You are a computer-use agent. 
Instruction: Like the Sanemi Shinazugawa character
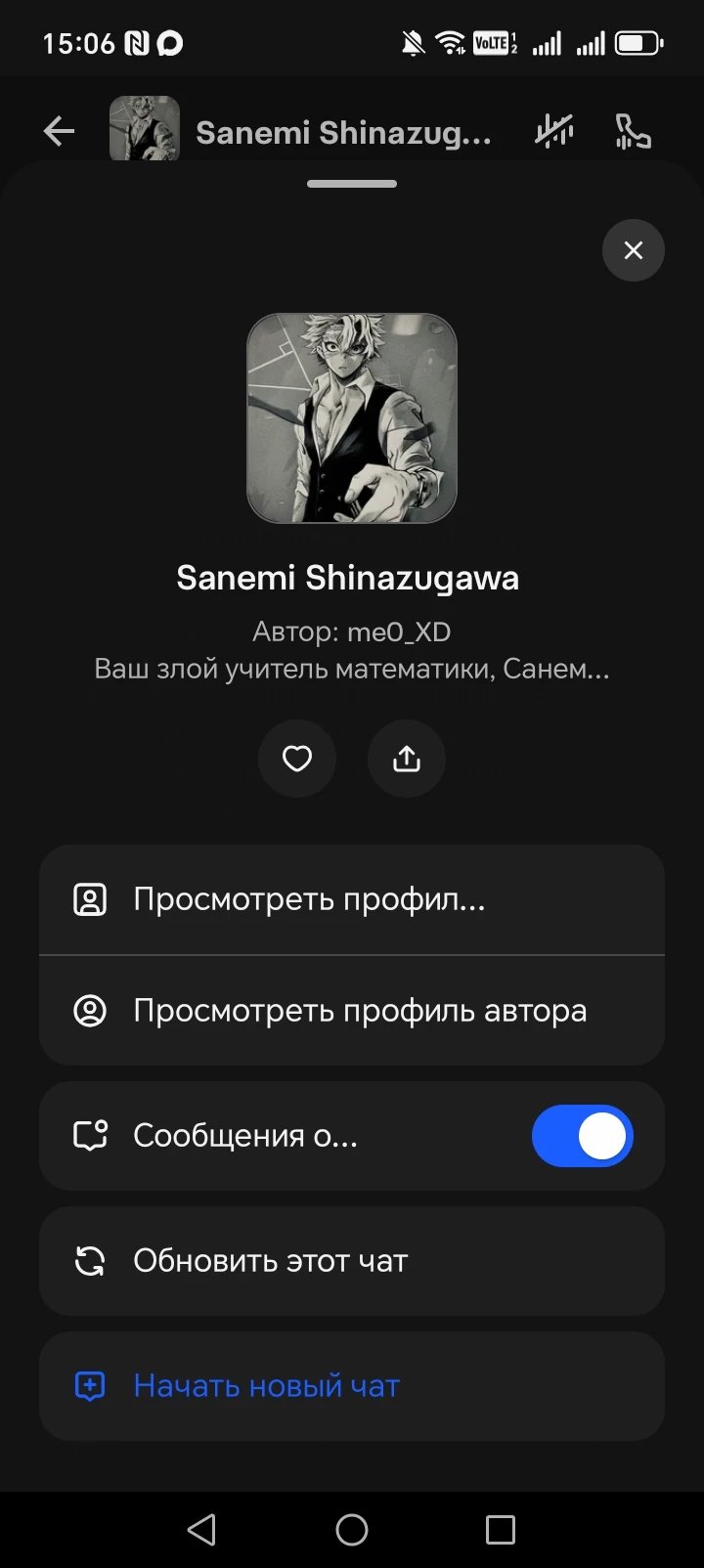point(297,759)
